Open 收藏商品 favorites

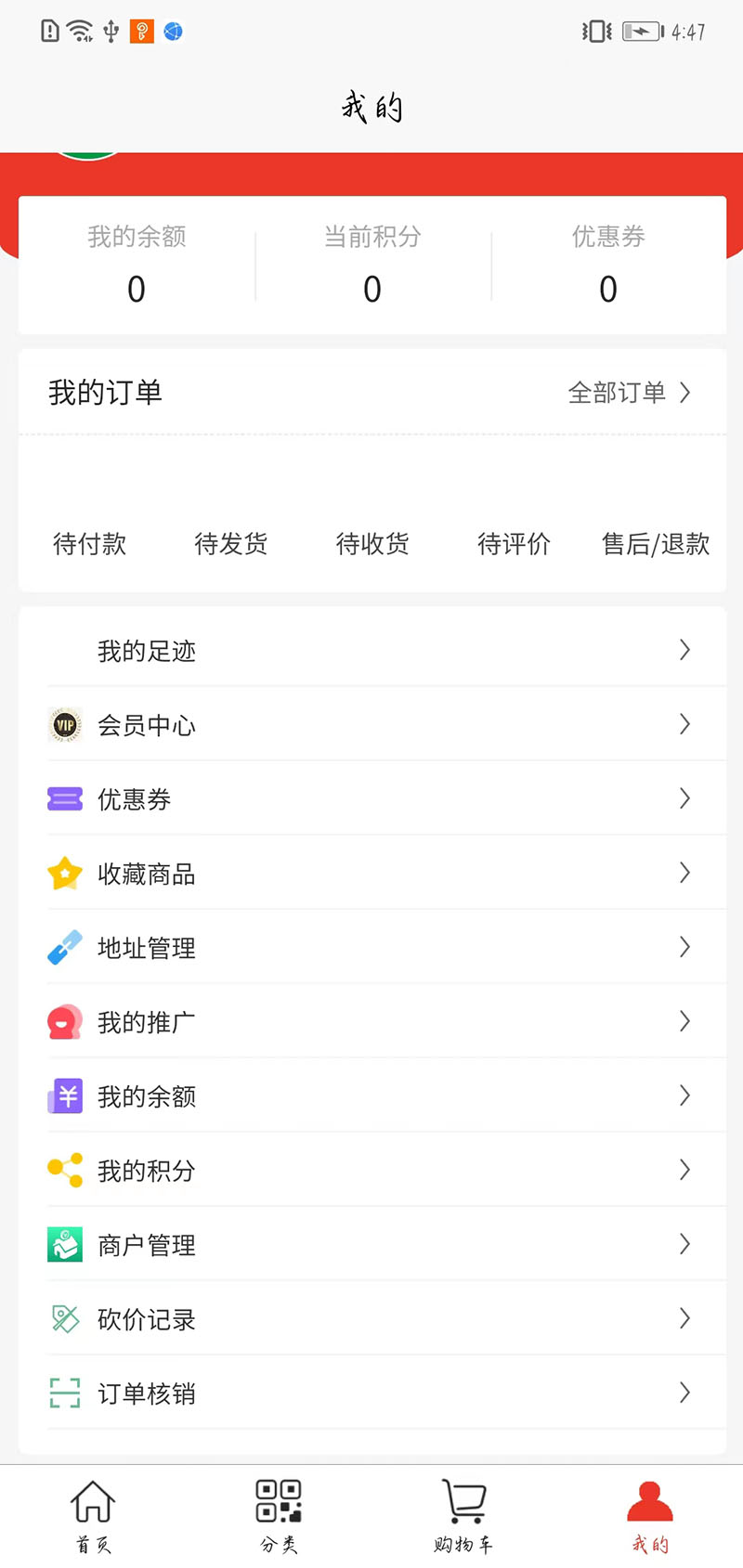point(371,874)
